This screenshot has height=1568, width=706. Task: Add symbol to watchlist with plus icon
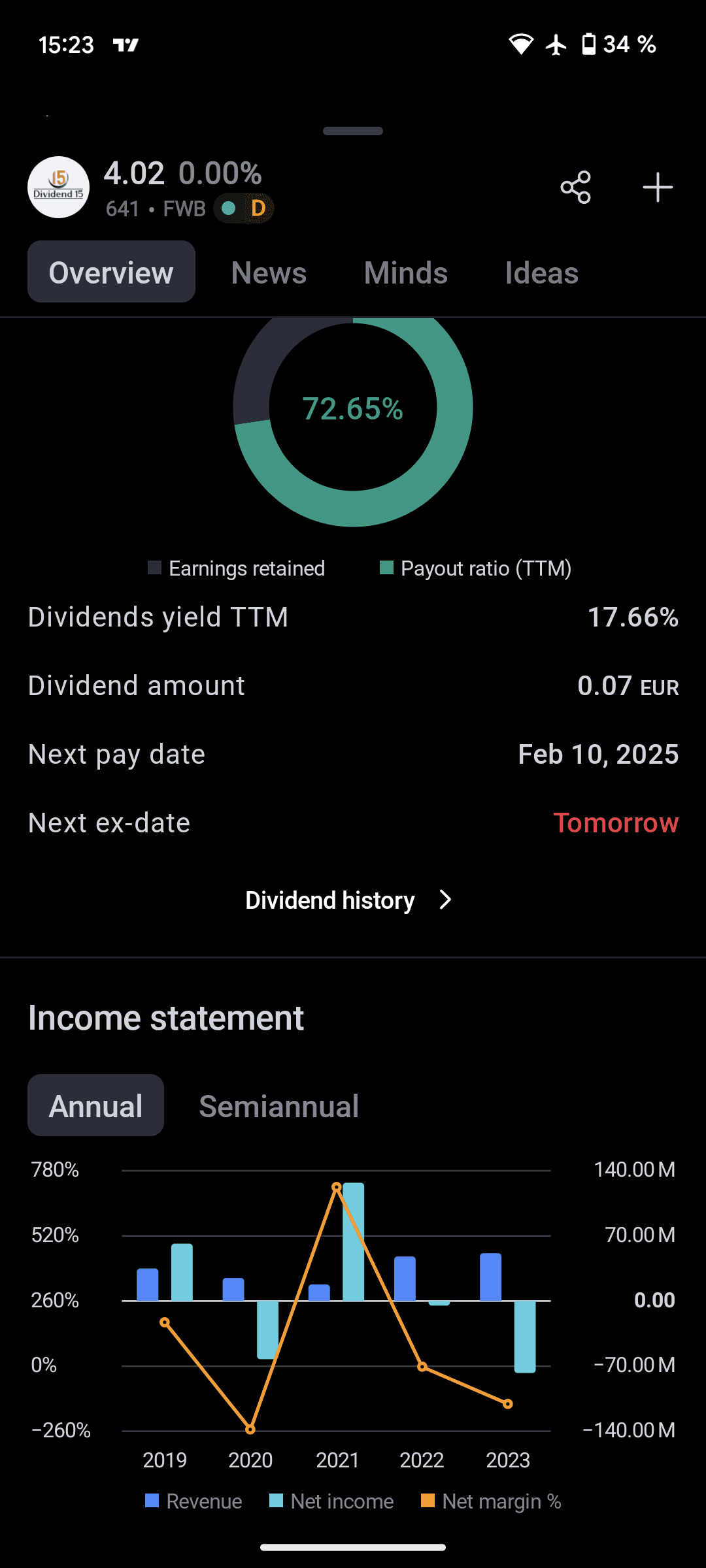(657, 188)
